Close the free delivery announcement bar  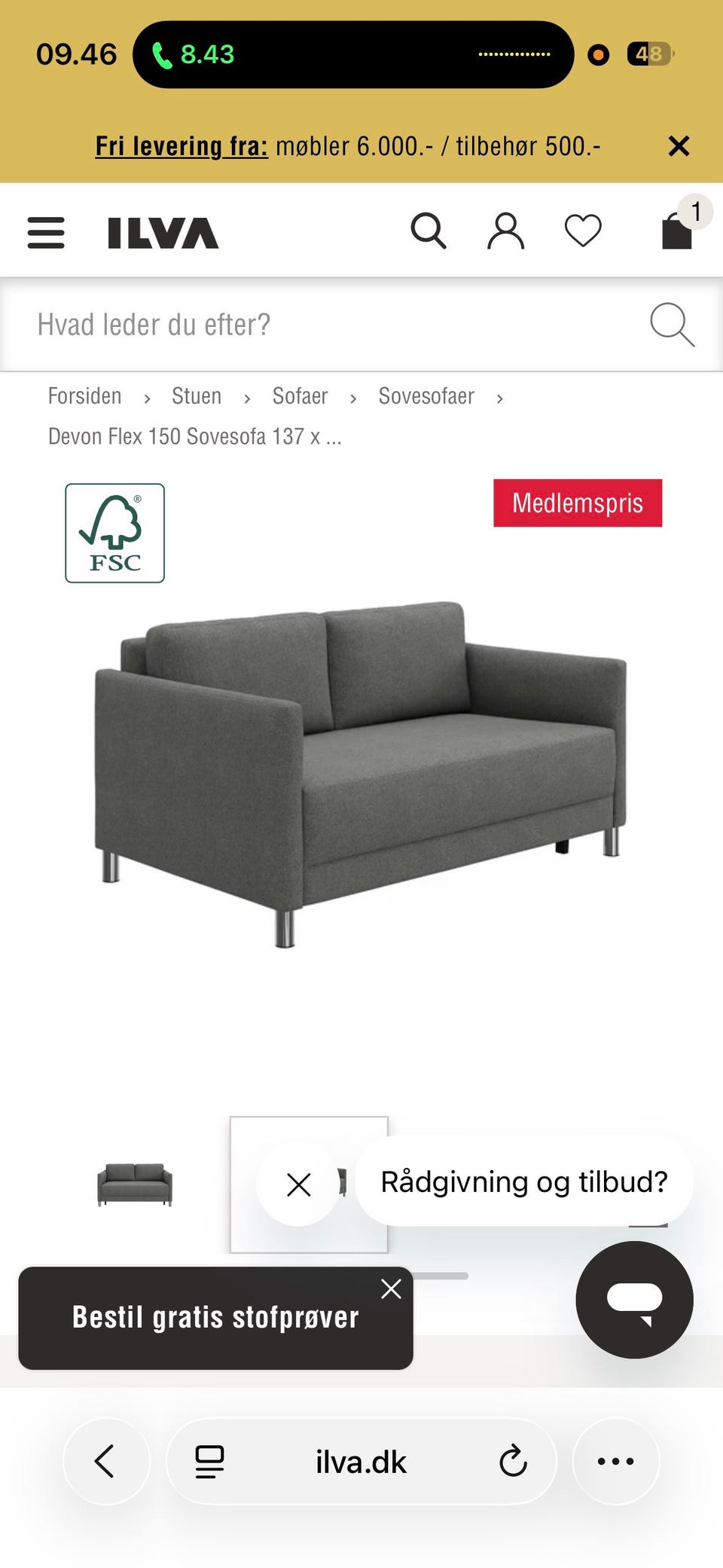679,145
